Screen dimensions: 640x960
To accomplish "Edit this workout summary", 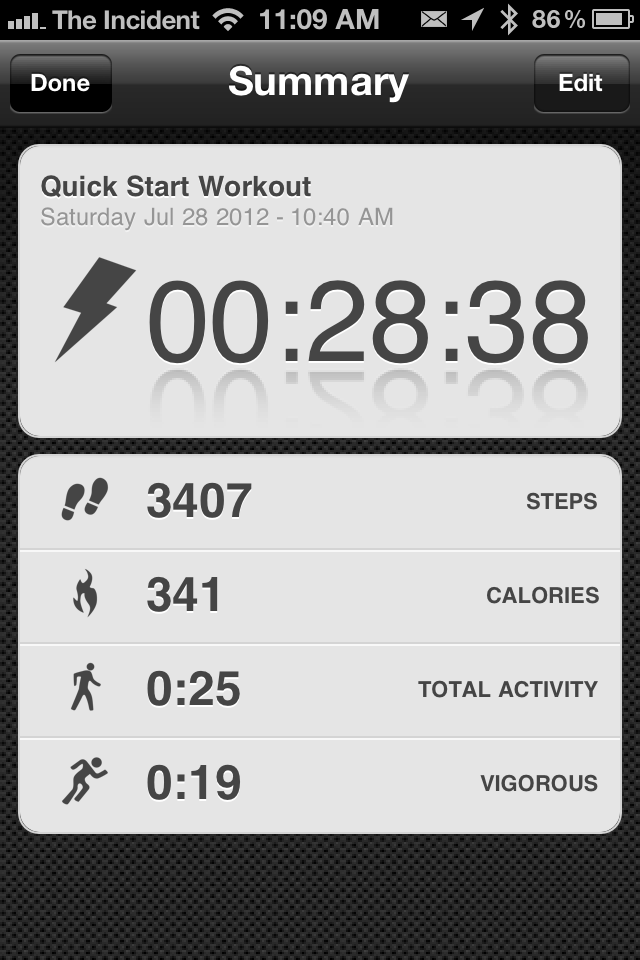I will 581,83.
